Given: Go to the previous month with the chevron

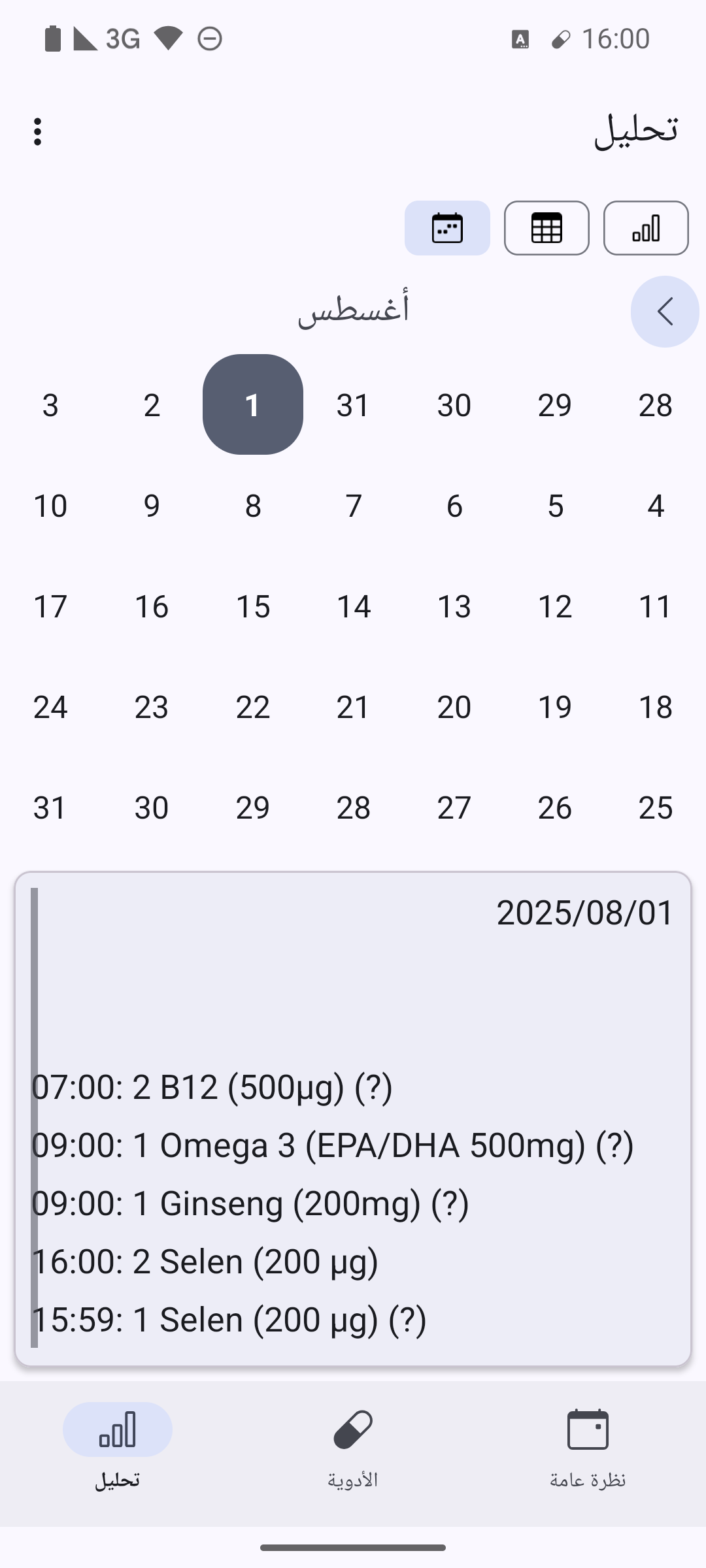Looking at the screenshot, I should (x=665, y=312).
